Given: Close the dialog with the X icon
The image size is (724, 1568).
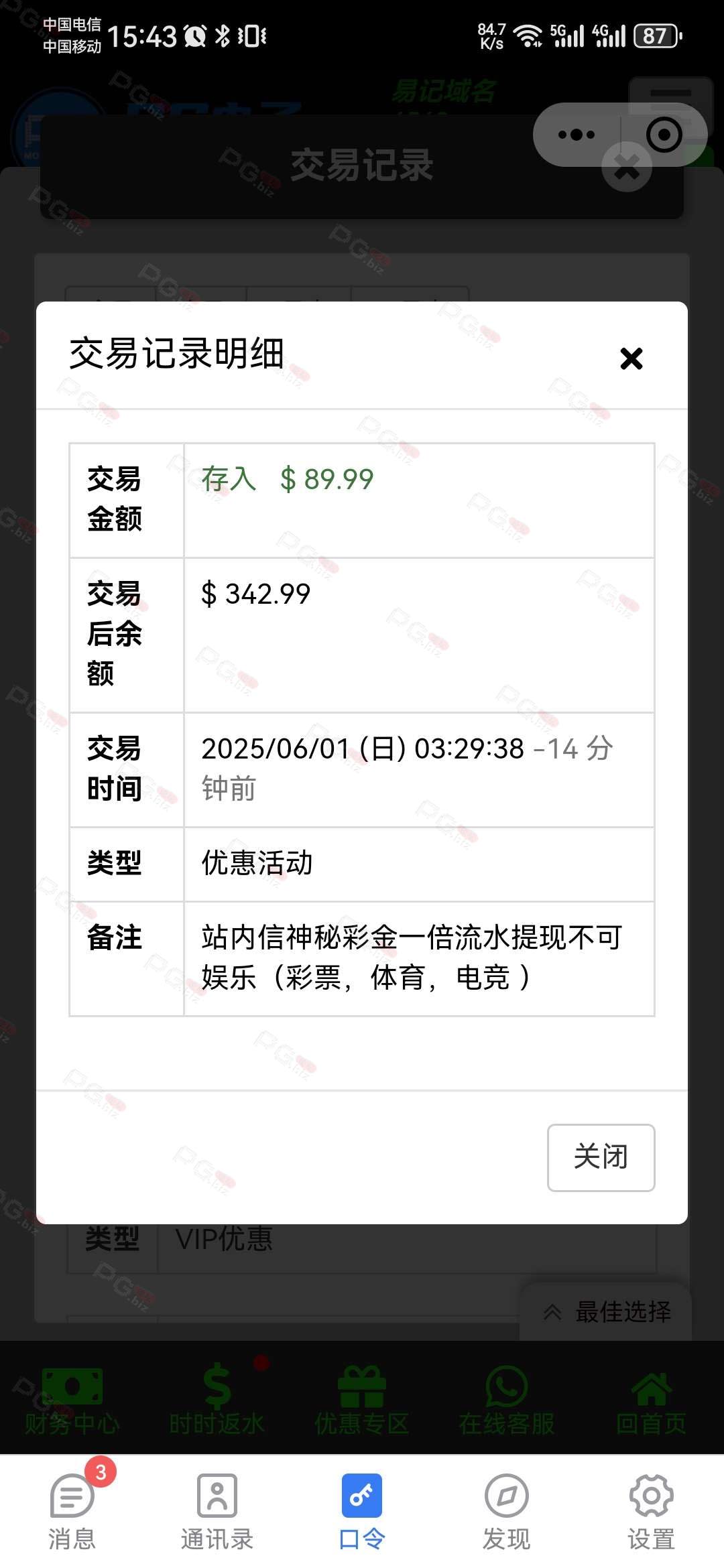Looking at the screenshot, I should [x=631, y=358].
